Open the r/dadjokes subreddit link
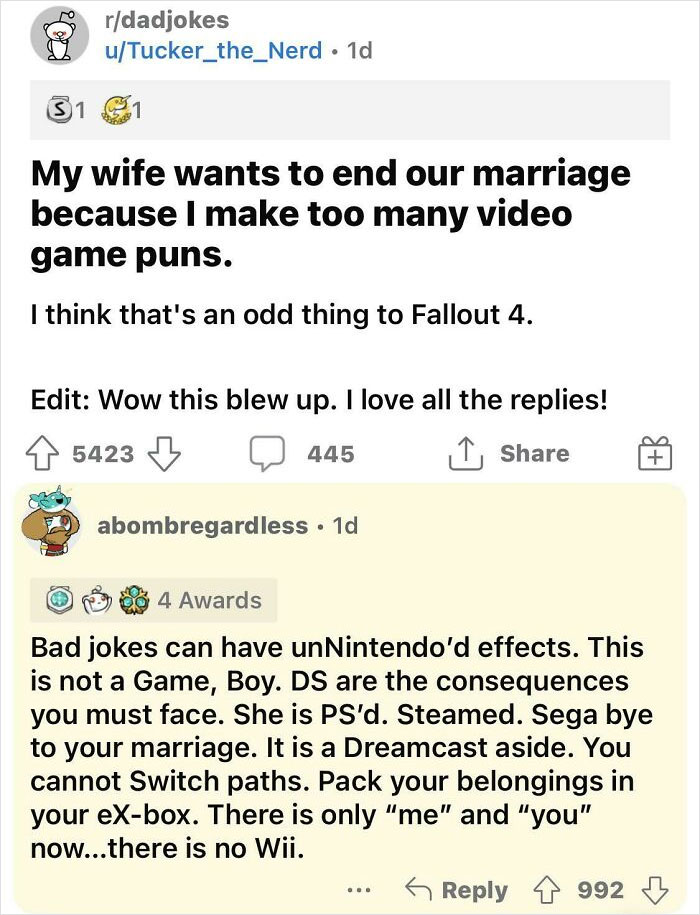Image resolution: width=700 pixels, height=915 pixels. [x=166, y=19]
